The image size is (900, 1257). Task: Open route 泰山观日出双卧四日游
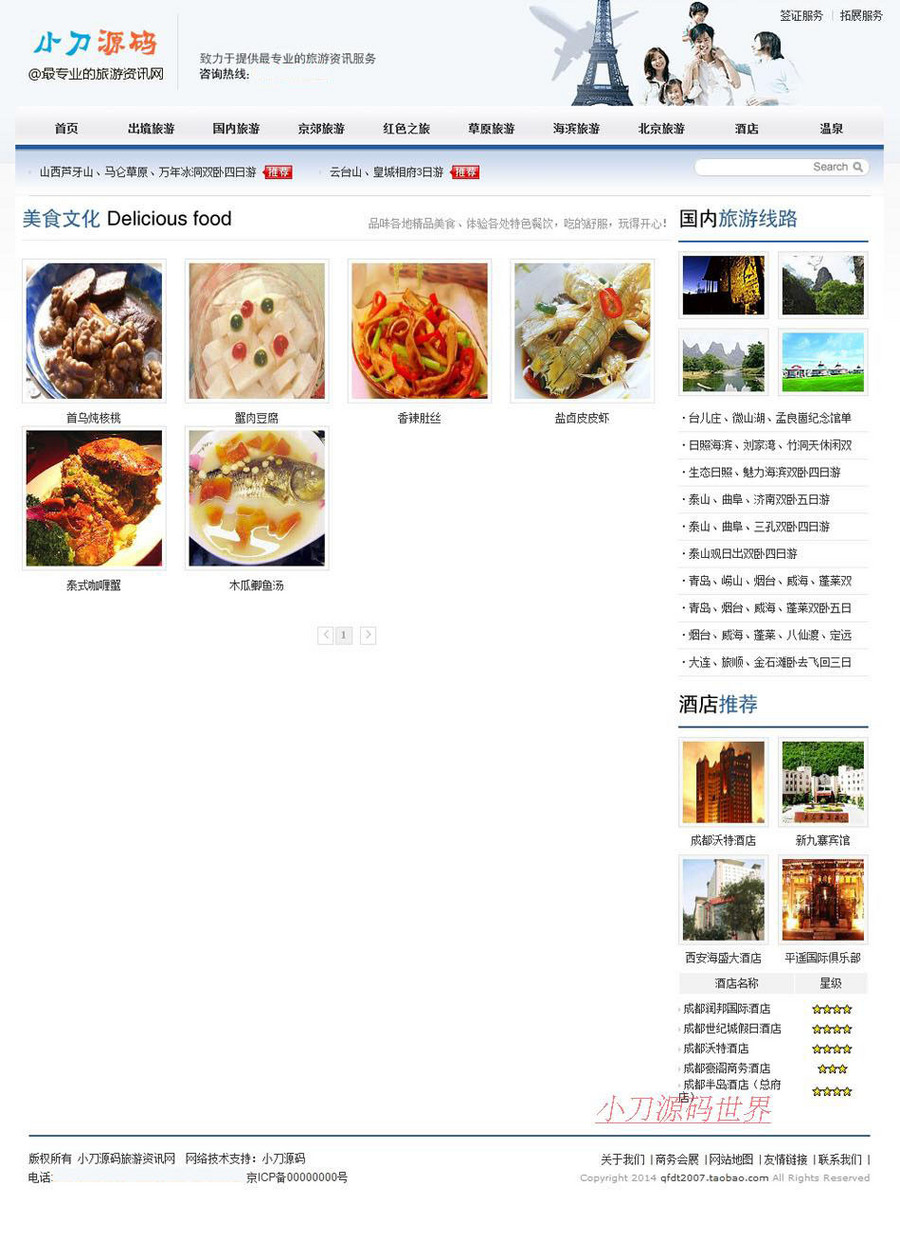742,554
